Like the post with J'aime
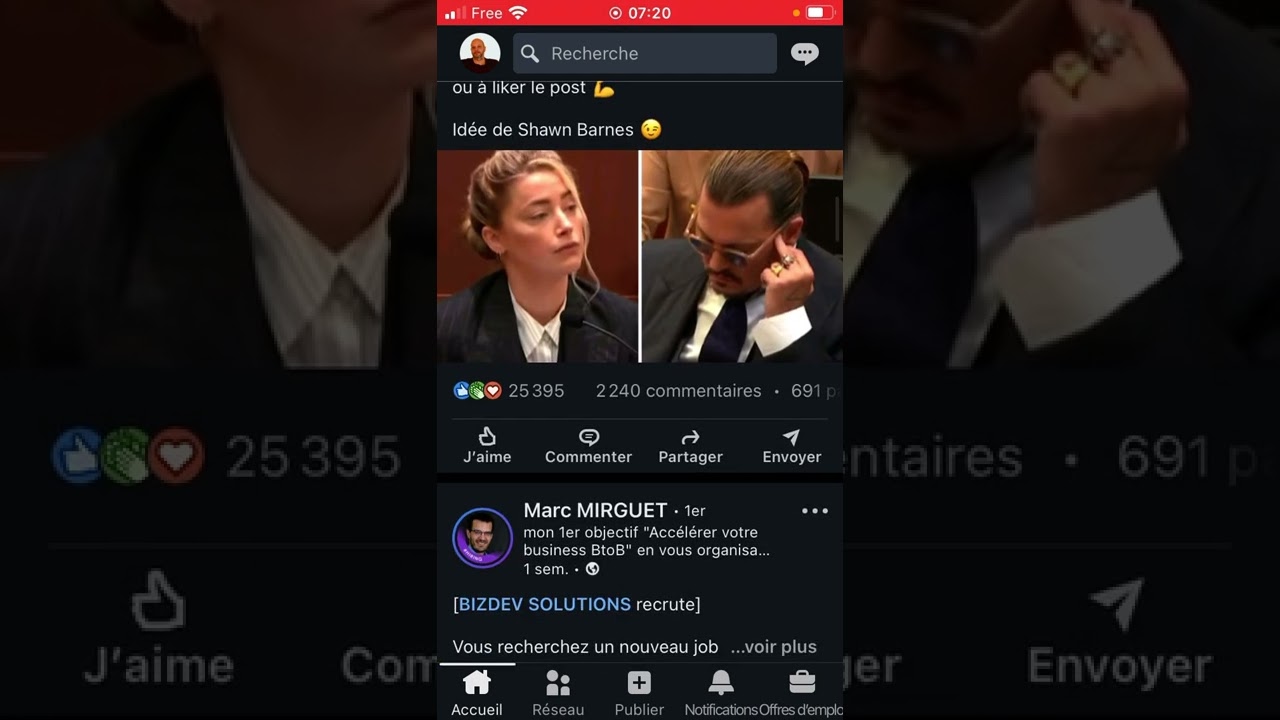The height and width of the screenshot is (720, 1280). click(487, 446)
